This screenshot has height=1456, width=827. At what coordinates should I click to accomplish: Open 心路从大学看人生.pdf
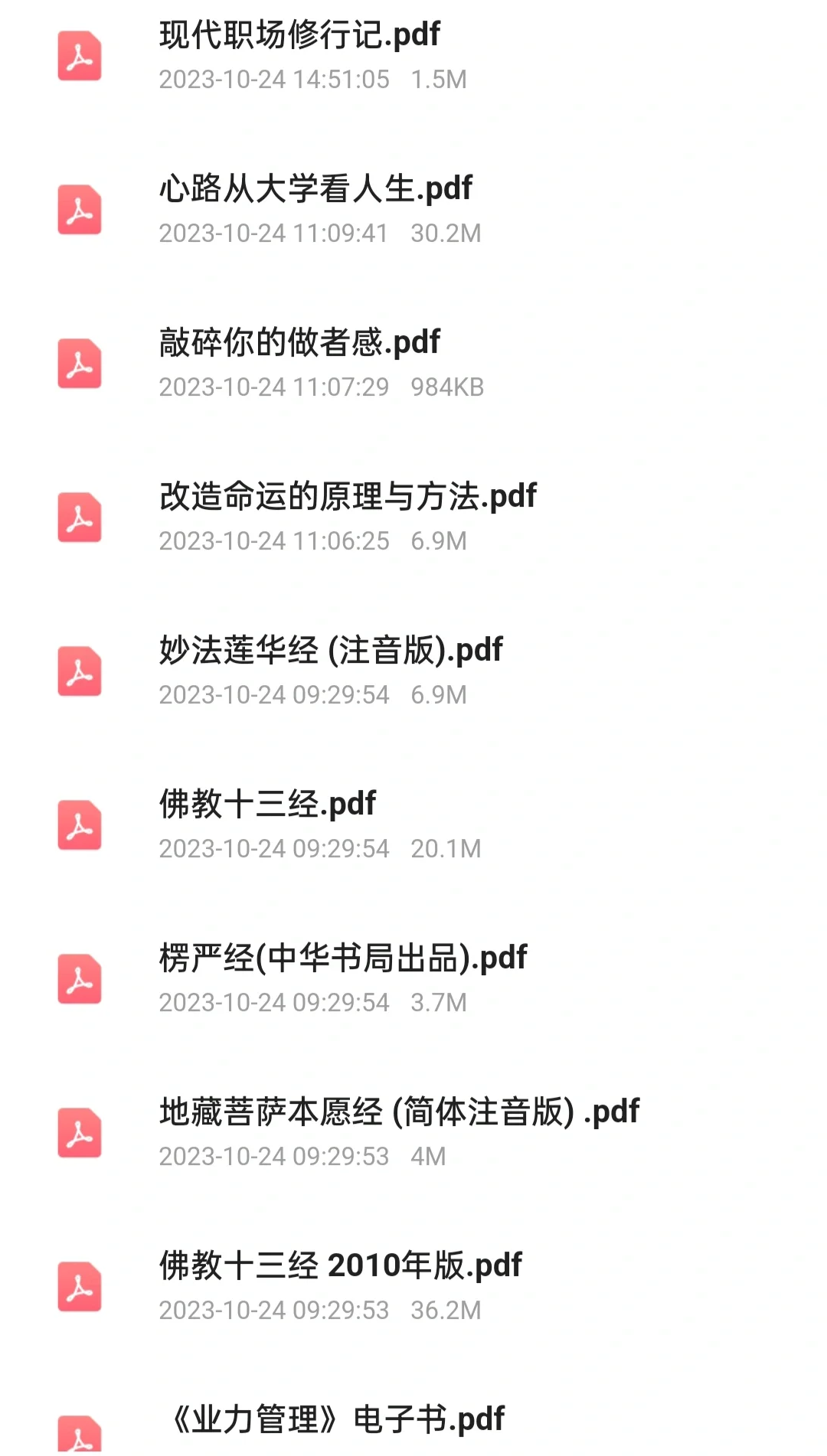(413, 210)
